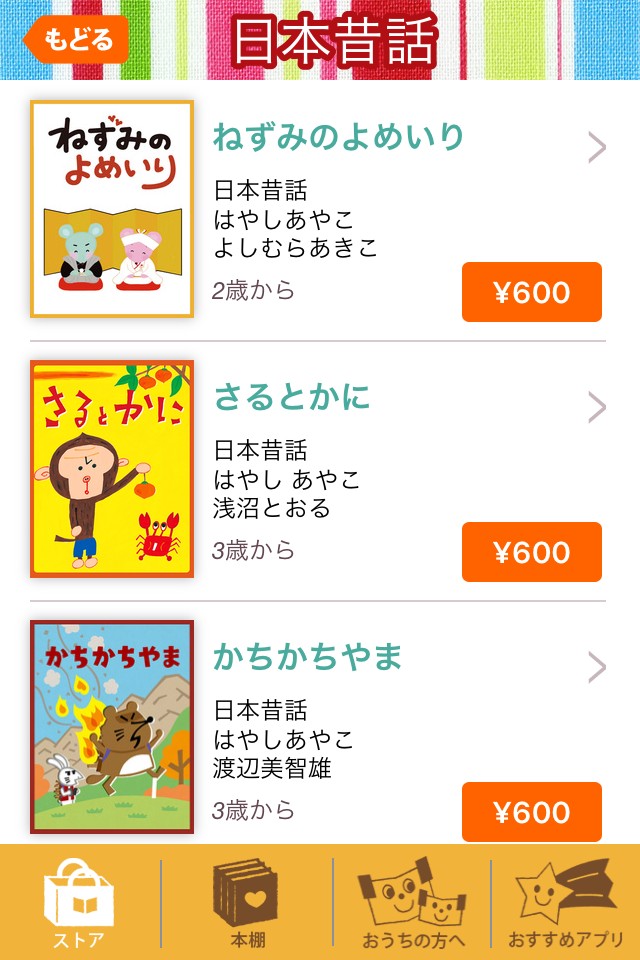Open the かちかちやま book cover
The height and width of the screenshot is (960, 640).
click(112, 727)
